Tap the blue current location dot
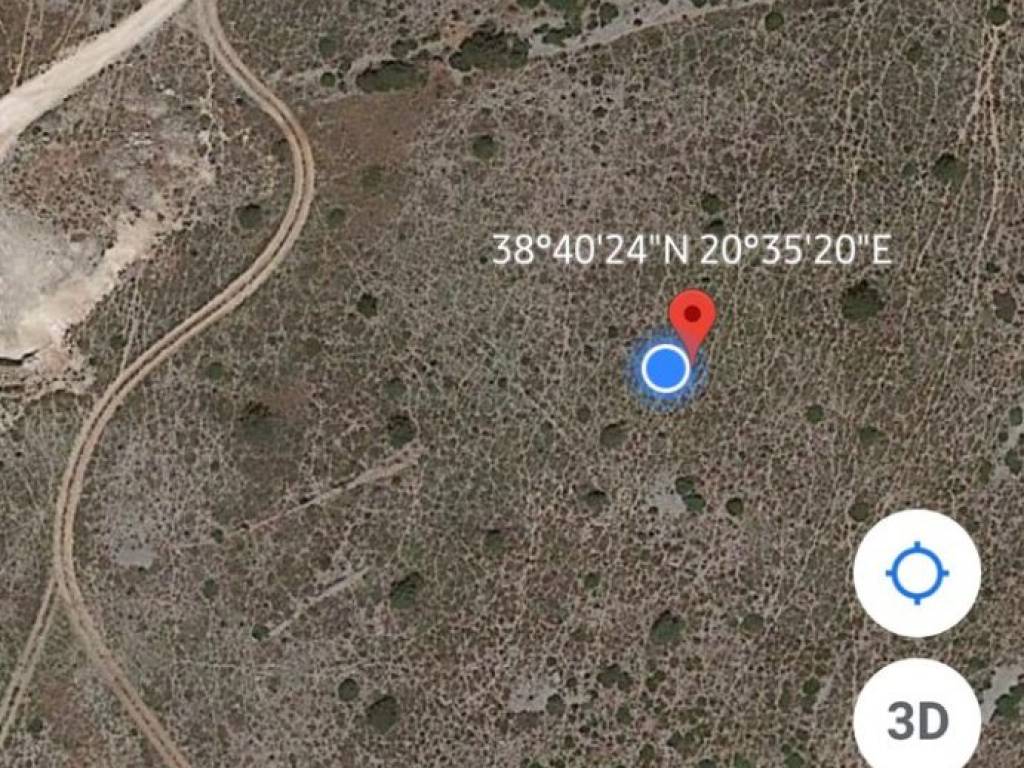 click(664, 369)
